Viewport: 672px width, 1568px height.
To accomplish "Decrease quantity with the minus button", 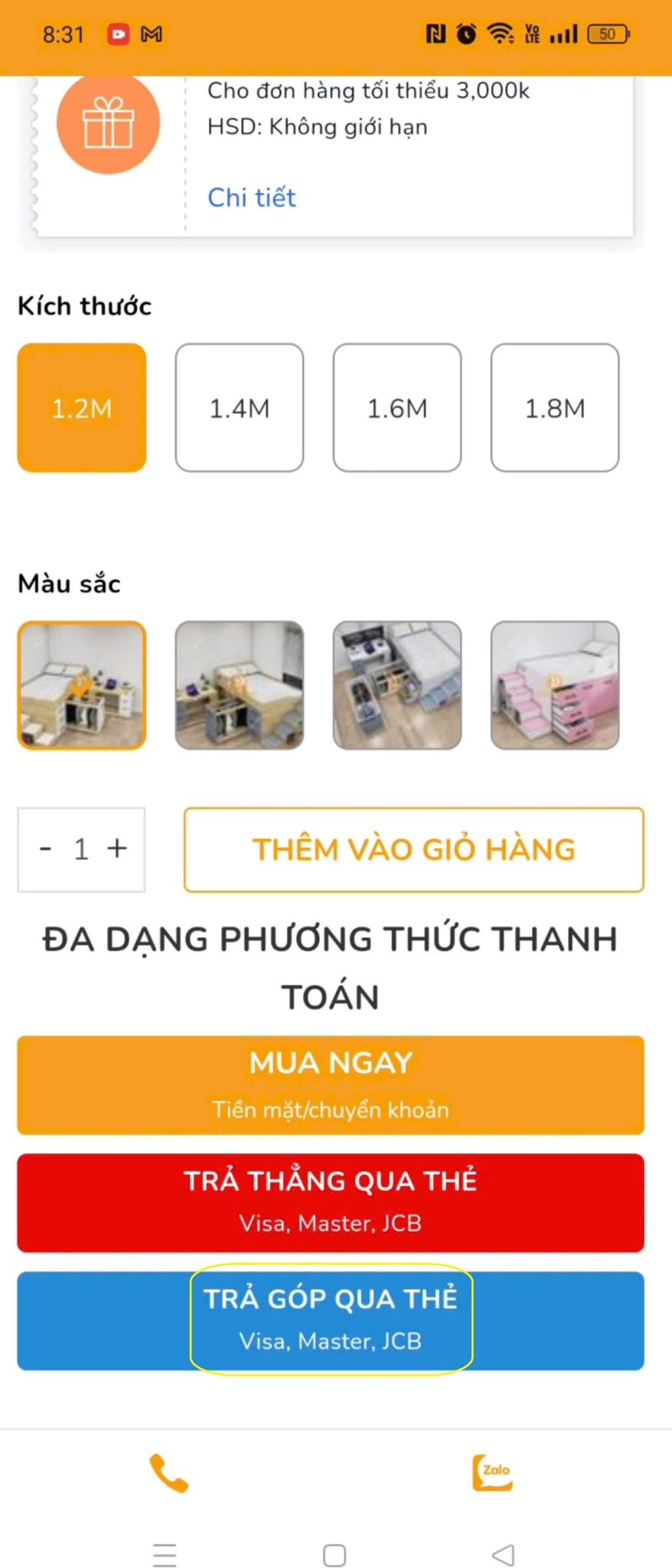I will (x=46, y=848).
